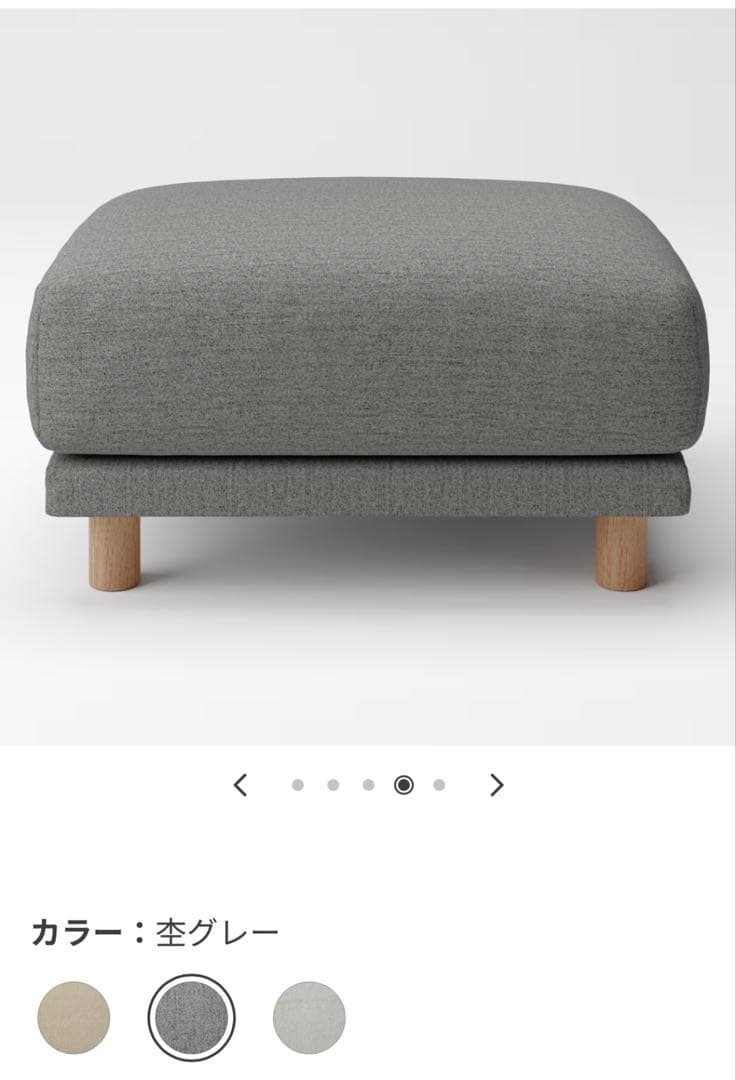The image size is (736, 1080).
Task: Jump to the first carousel dot
Action: pyautogui.click(x=297, y=785)
